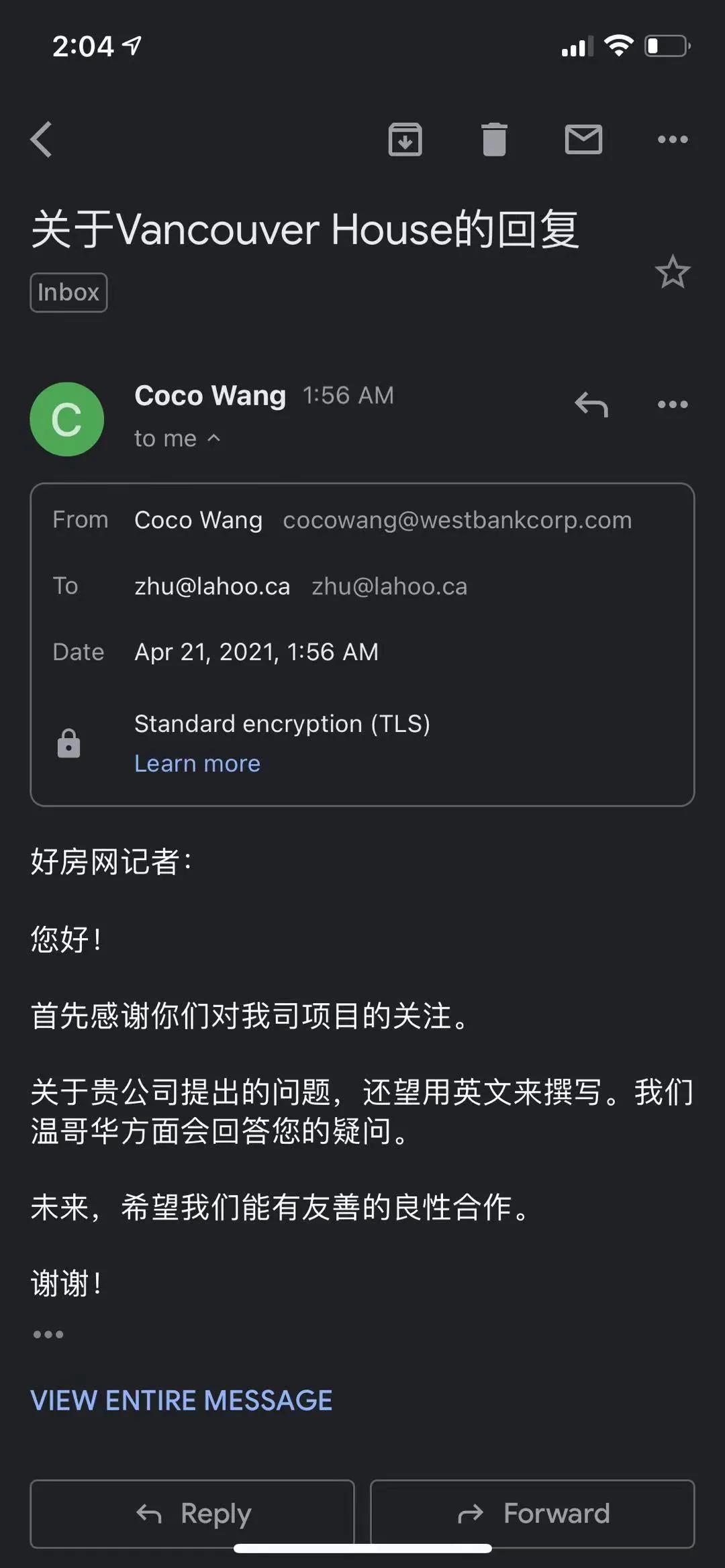
Task: Collapse recipient details next to 'to me'
Action: 213,439
